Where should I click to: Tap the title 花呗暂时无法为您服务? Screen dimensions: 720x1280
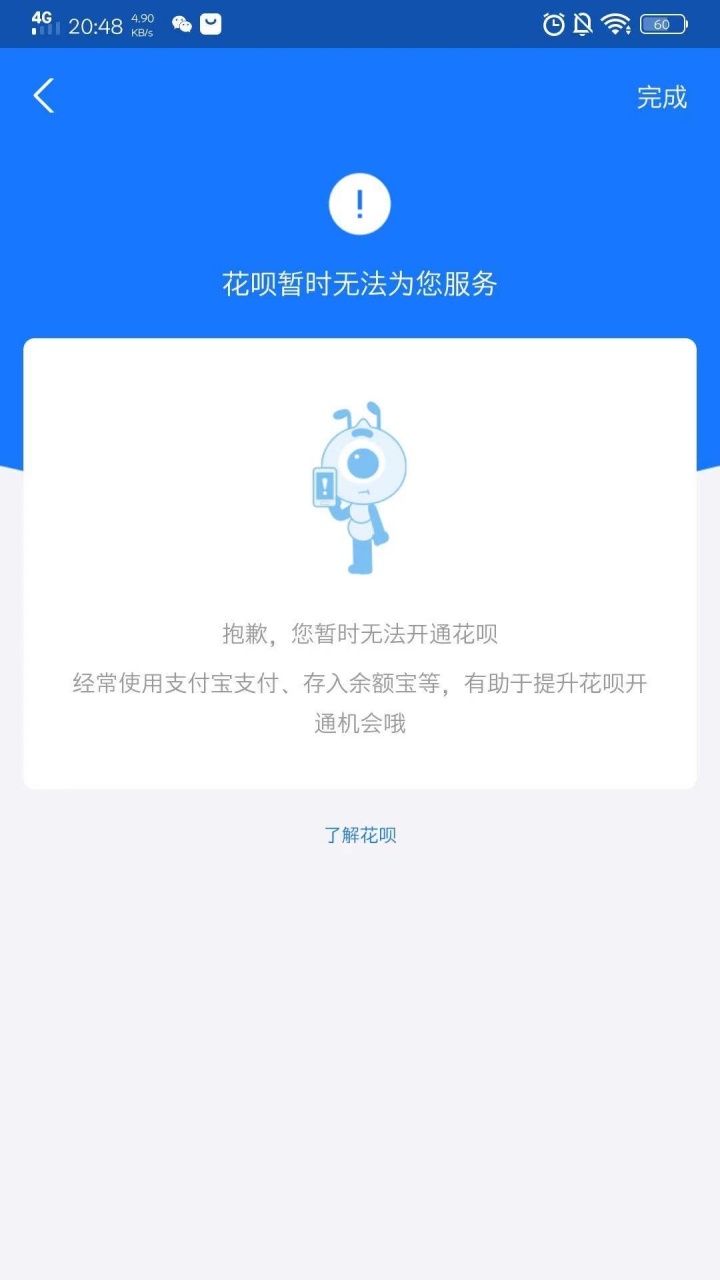click(360, 284)
